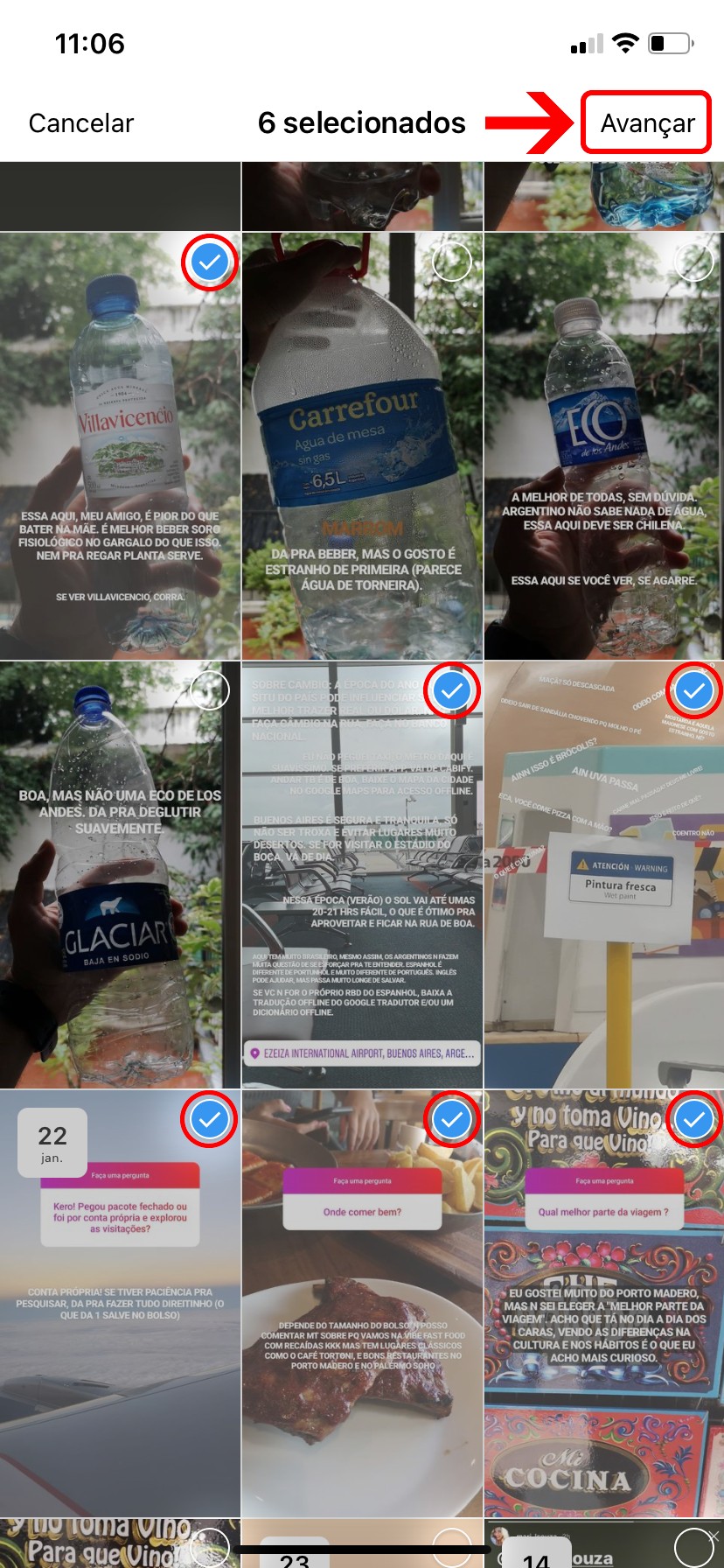Image resolution: width=724 pixels, height=1568 pixels.
Task: Deselect the 'Onde comer bem?' story
Action: tap(451, 1119)
